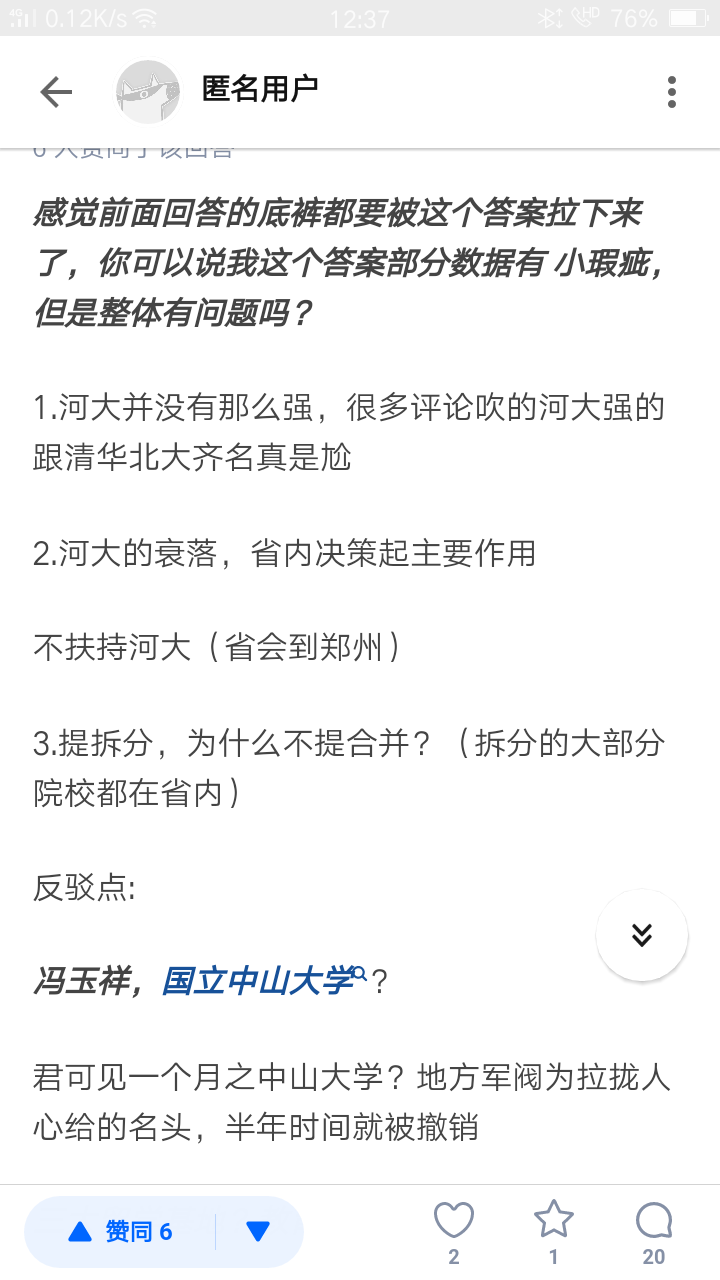Add this answer to favorites with star
The image size is (720, 1280).
[x=553, y=1232]
